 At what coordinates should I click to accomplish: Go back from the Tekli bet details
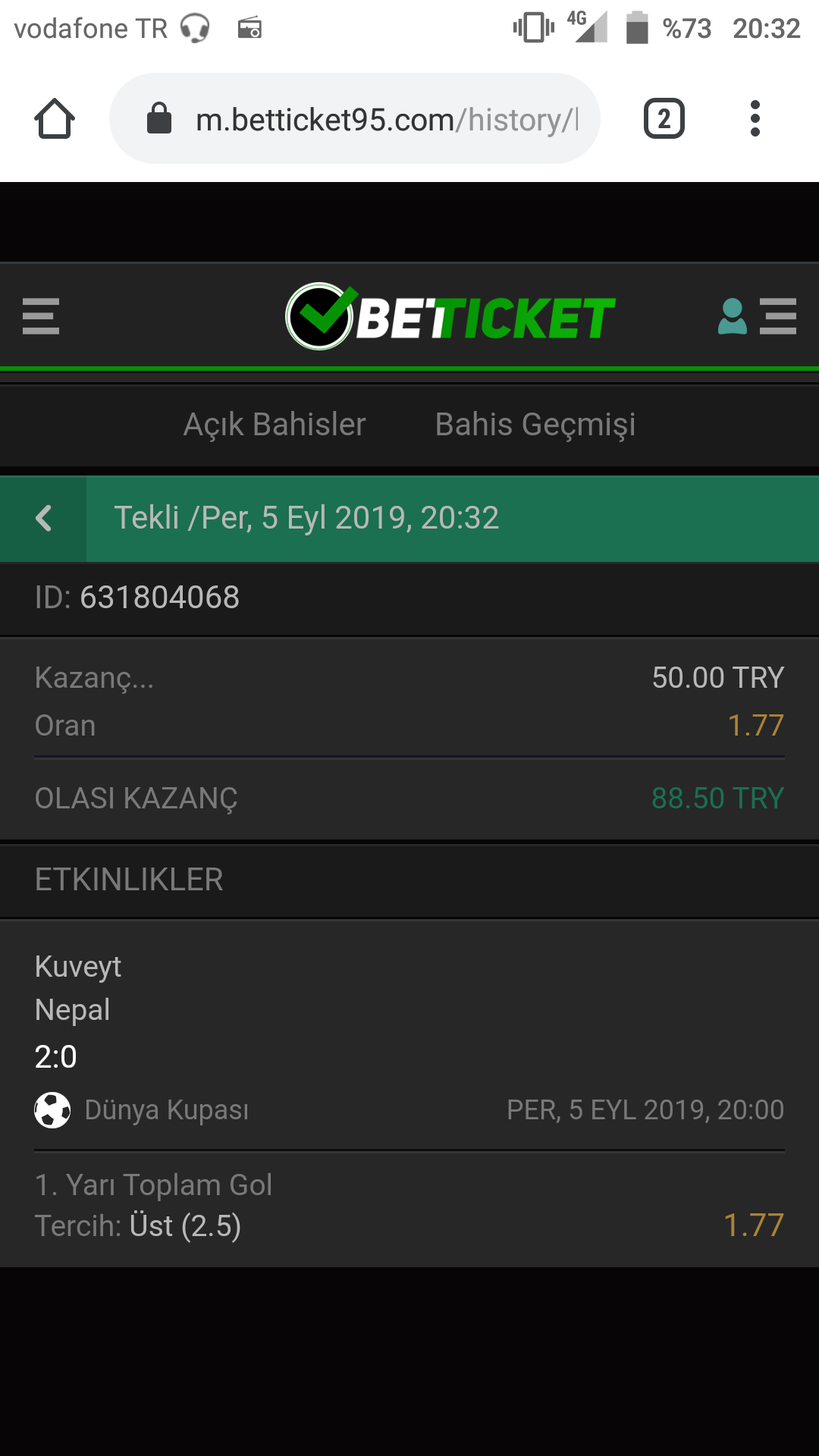click(44, 519)
